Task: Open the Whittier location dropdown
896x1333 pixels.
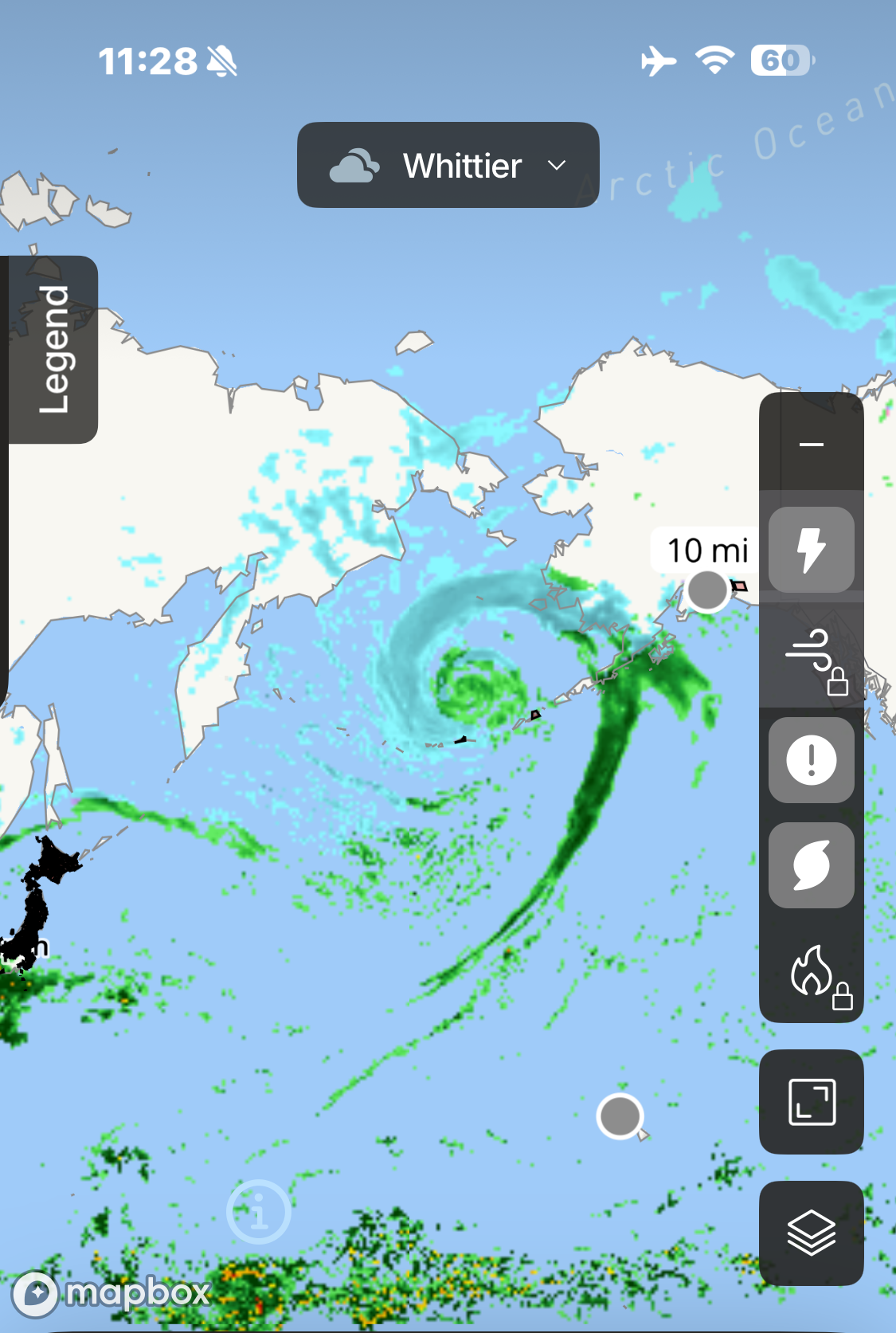Action: 448,165
